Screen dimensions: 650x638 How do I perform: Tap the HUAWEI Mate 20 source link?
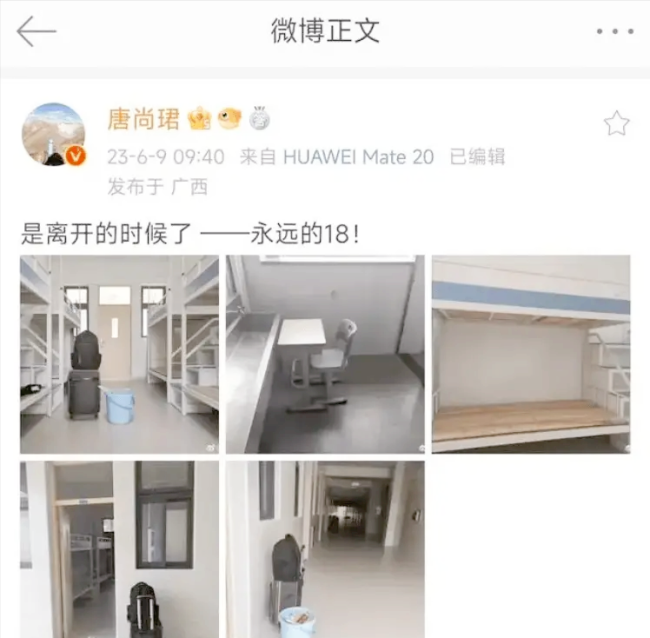click(359, 156)
